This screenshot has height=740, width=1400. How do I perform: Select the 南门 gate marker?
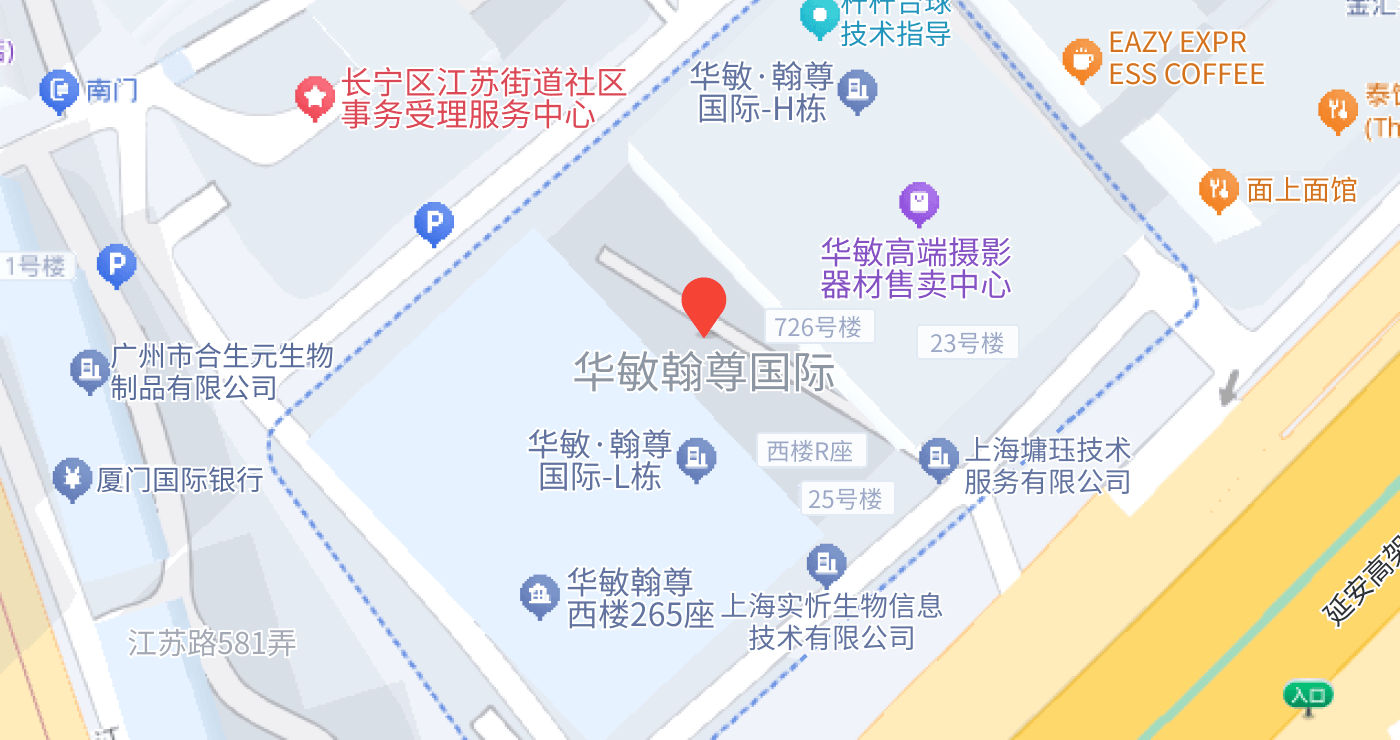[x=60, y=91]
